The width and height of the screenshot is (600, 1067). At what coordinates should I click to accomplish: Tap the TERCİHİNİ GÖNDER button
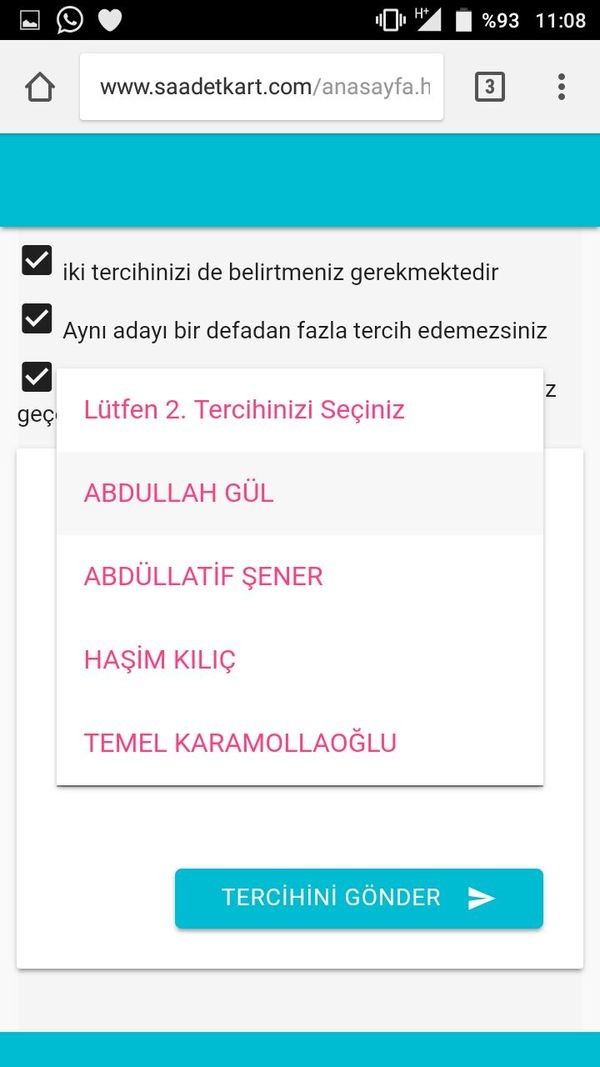(358, 898)
